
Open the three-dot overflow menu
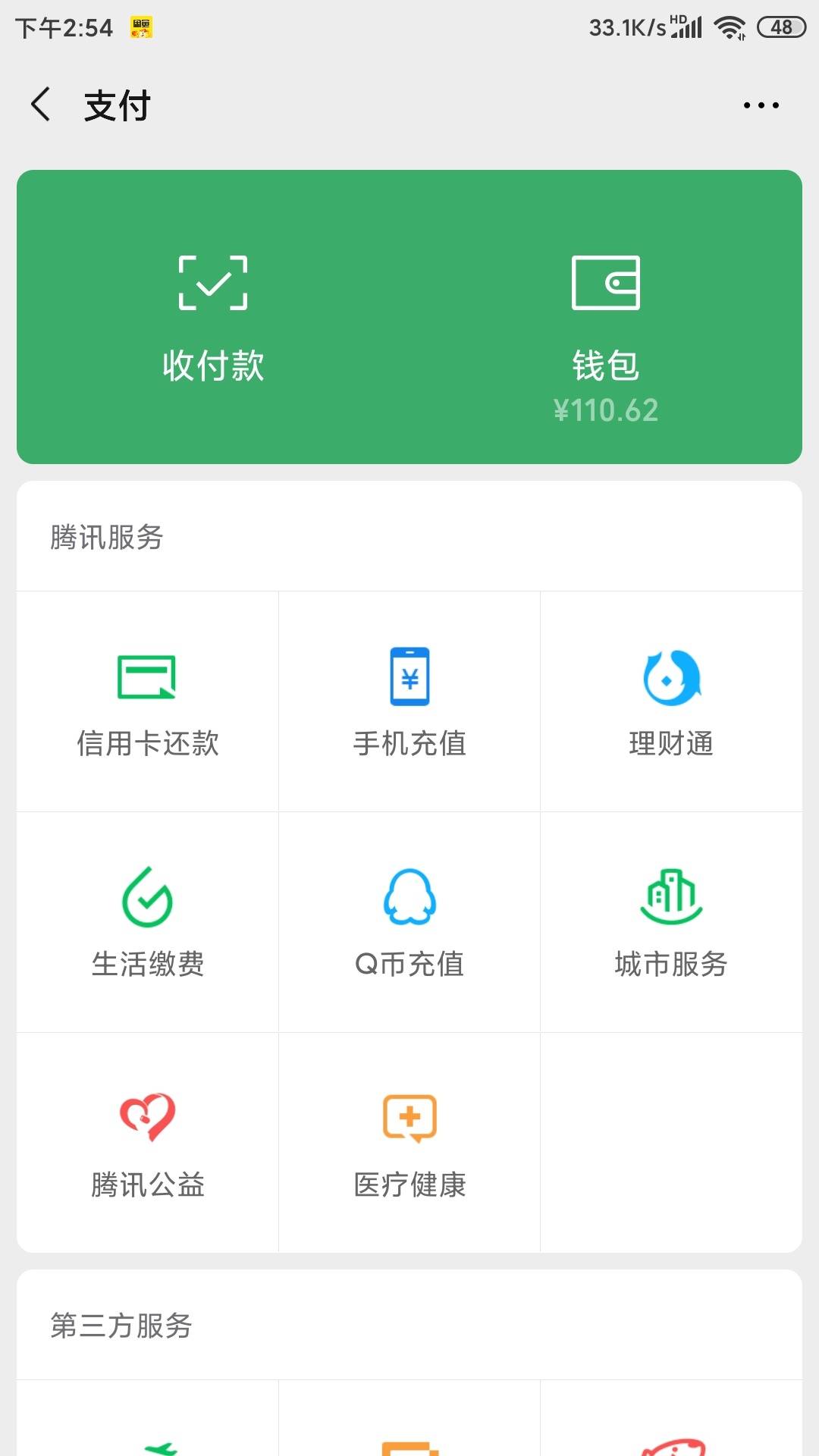click(x=761, y=105)
